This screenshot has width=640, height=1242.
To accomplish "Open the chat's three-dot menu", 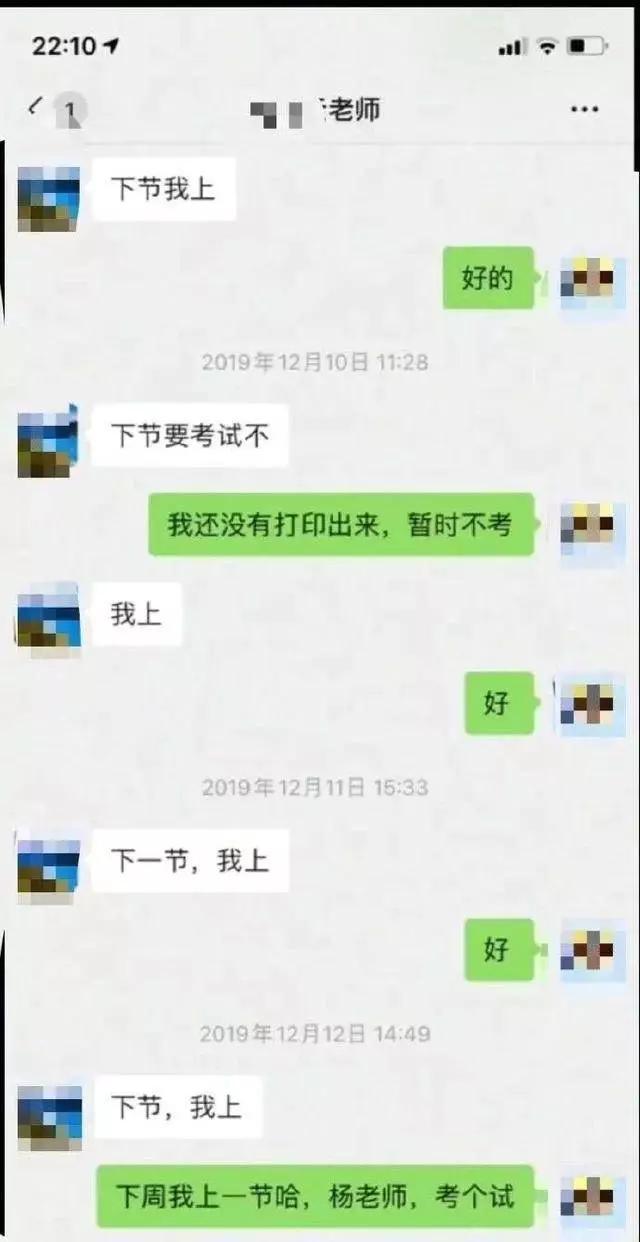I will click(584, 109).
